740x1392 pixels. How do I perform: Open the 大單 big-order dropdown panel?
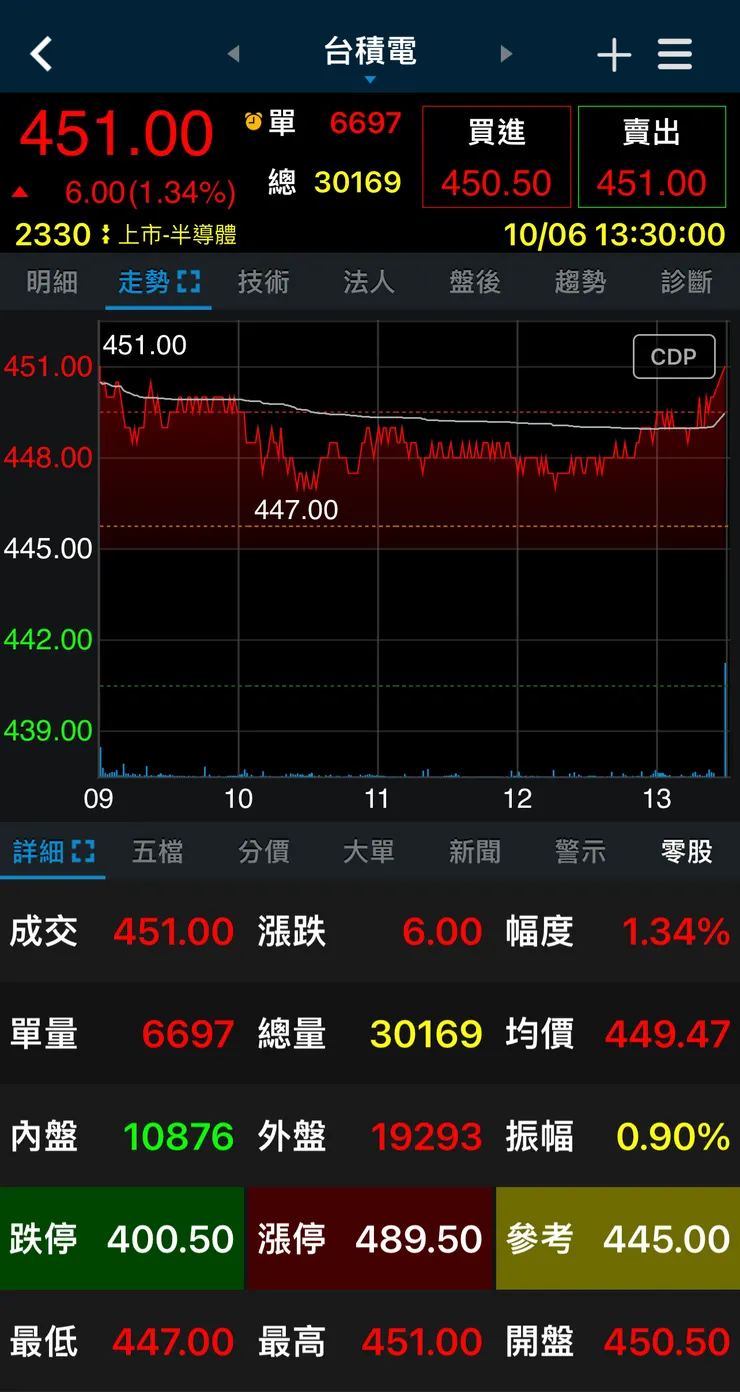367,852
